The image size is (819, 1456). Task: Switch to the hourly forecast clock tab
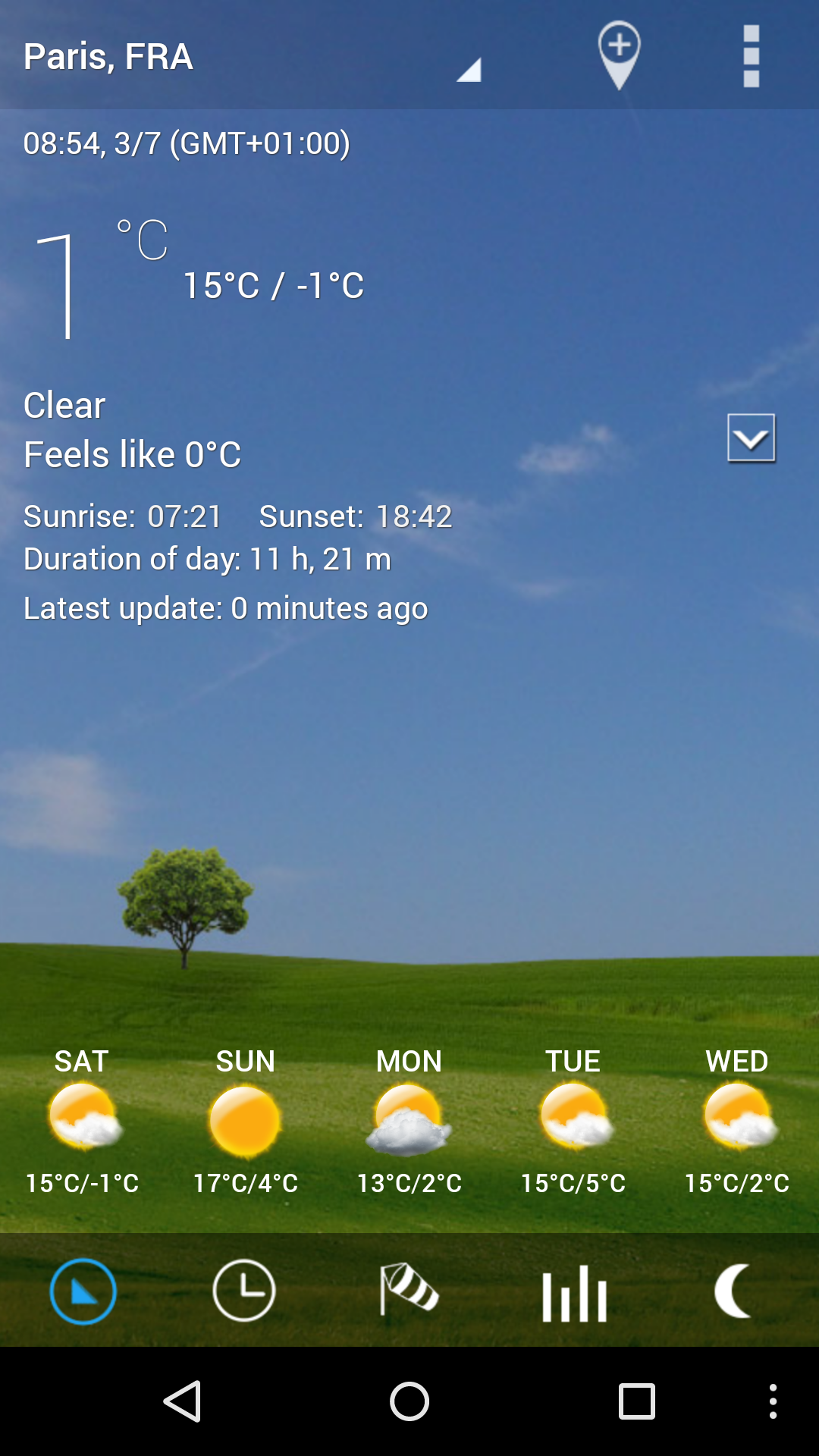point(244,1291)
